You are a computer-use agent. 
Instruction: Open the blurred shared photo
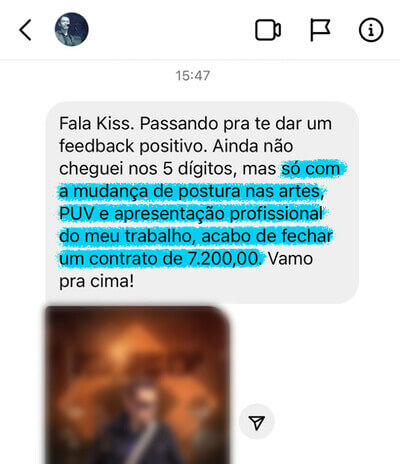[x=137, y=385]
